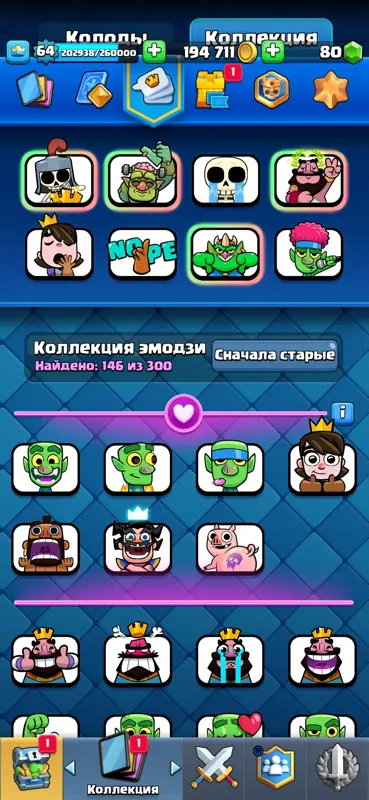Add experience with the first green plus

pos(154,52)
